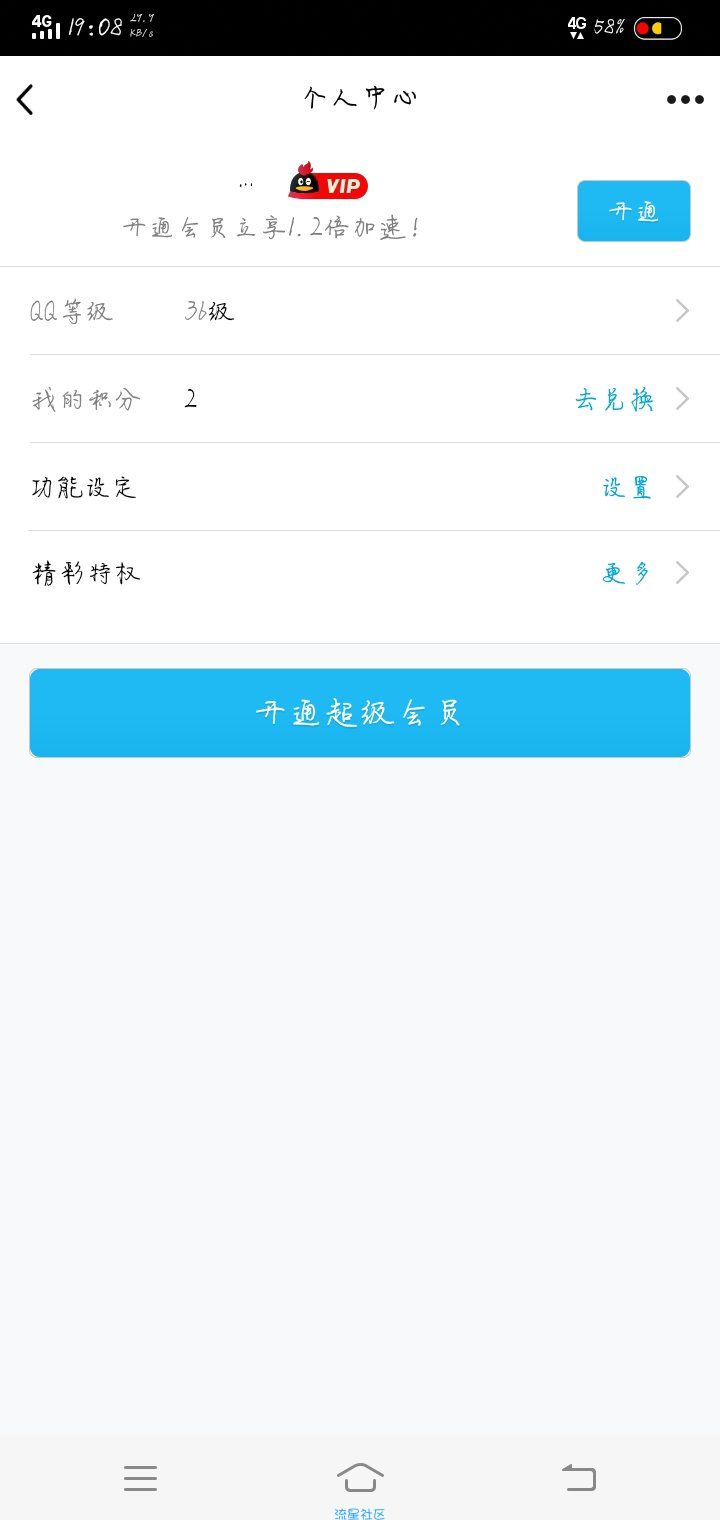Tap 去兑换 to redeem points

(x=614, y=399)
